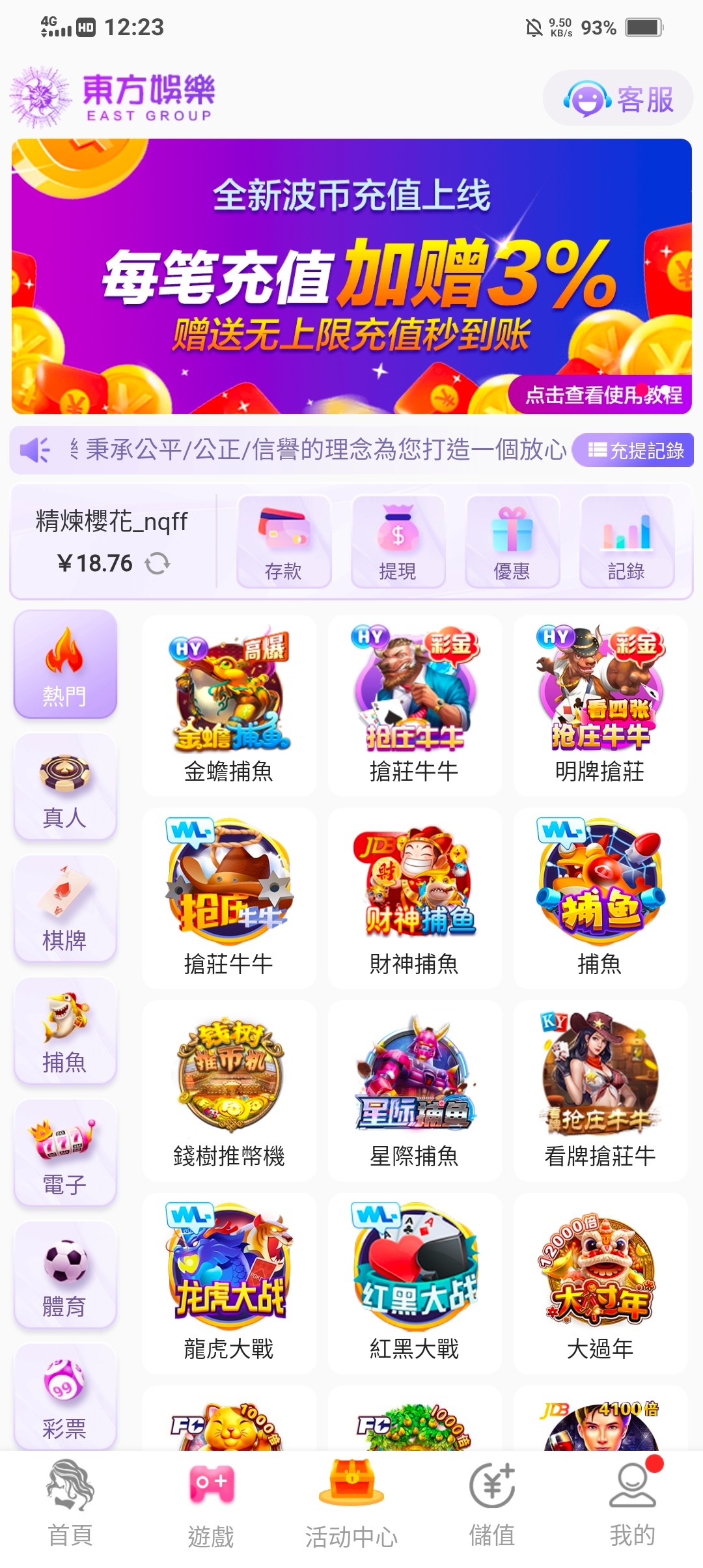The height and width of the screenshot is (1568, 703).
Task: Launch the 金蟾捕魚 game
Action: click(229, 706)
